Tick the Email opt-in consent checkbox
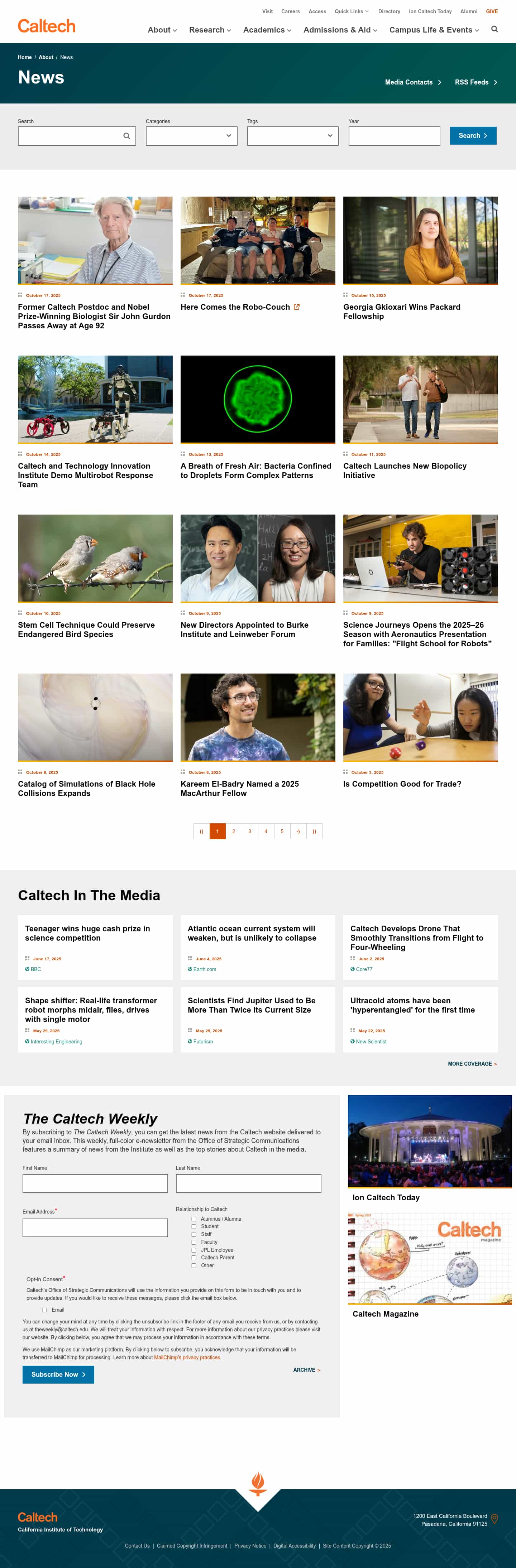This screenshot has height=1568, width=516. 44,1310
